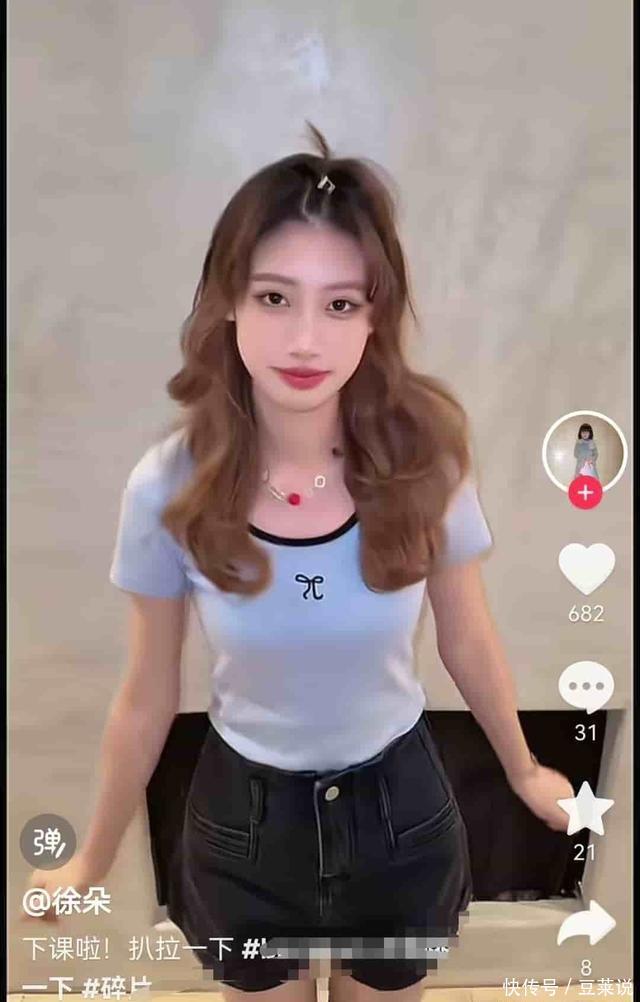Toggle the 弹 bullet comments button
Screen dimensions: 640x1002
click(x=47, y=841)
